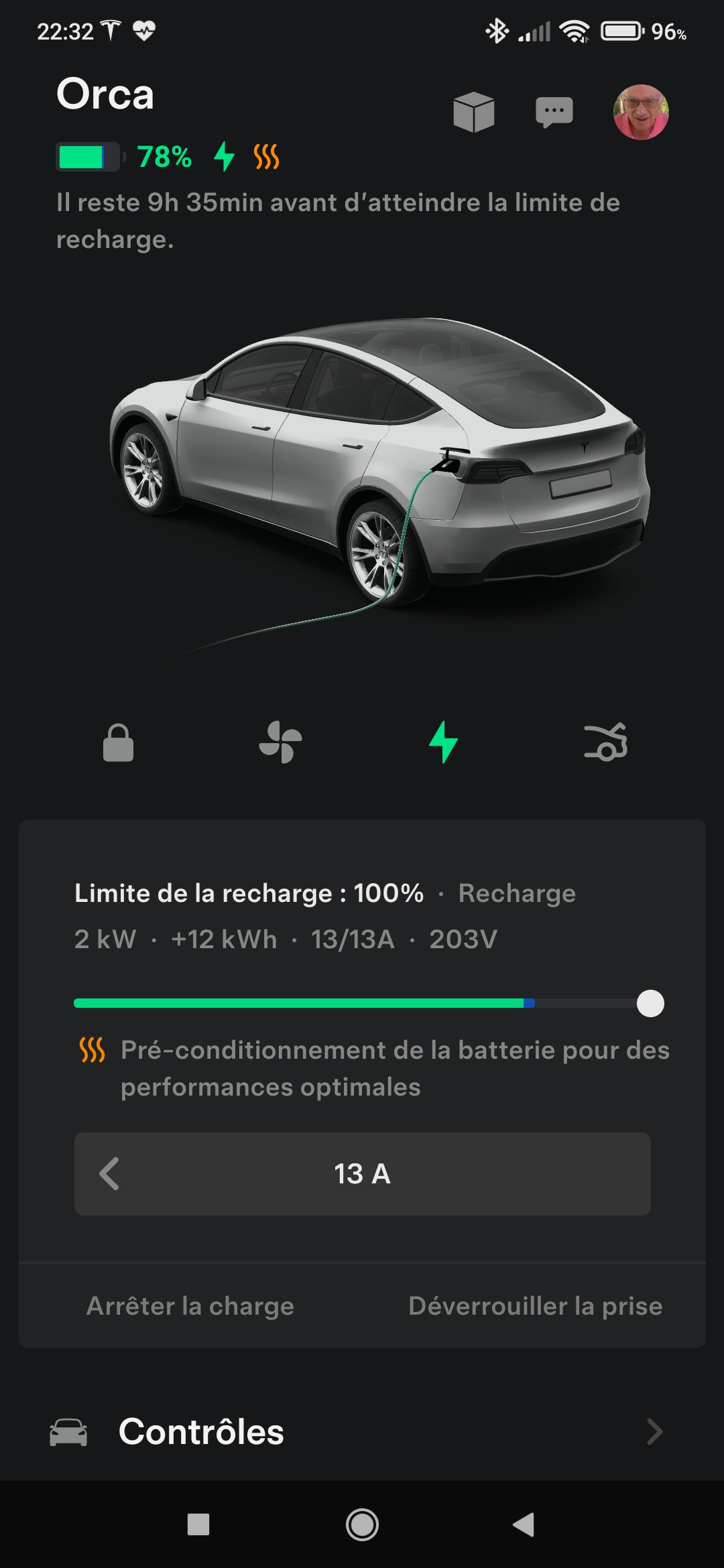Open climate via the fan icon

(x=281, y=742)
